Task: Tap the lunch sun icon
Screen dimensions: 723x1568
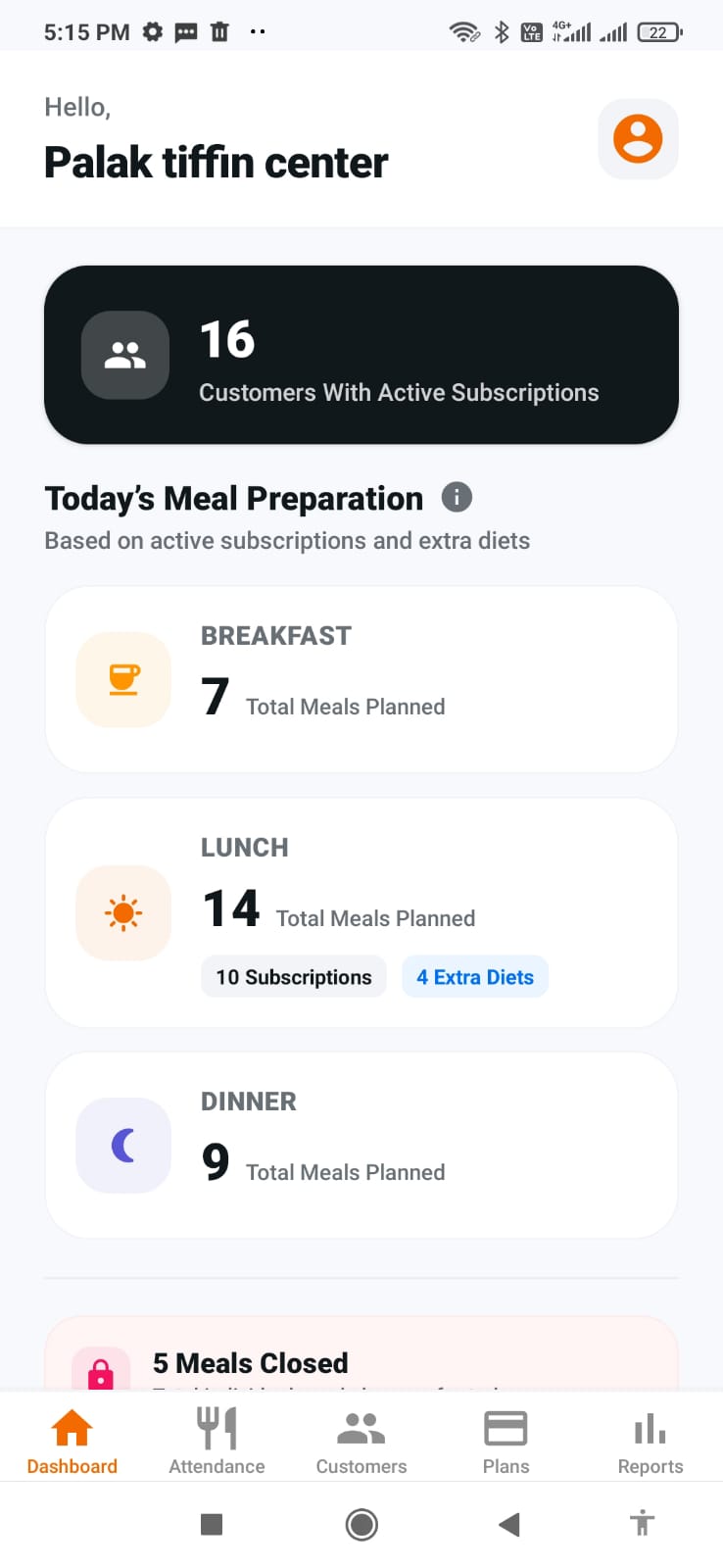Action: coord(122,912)
